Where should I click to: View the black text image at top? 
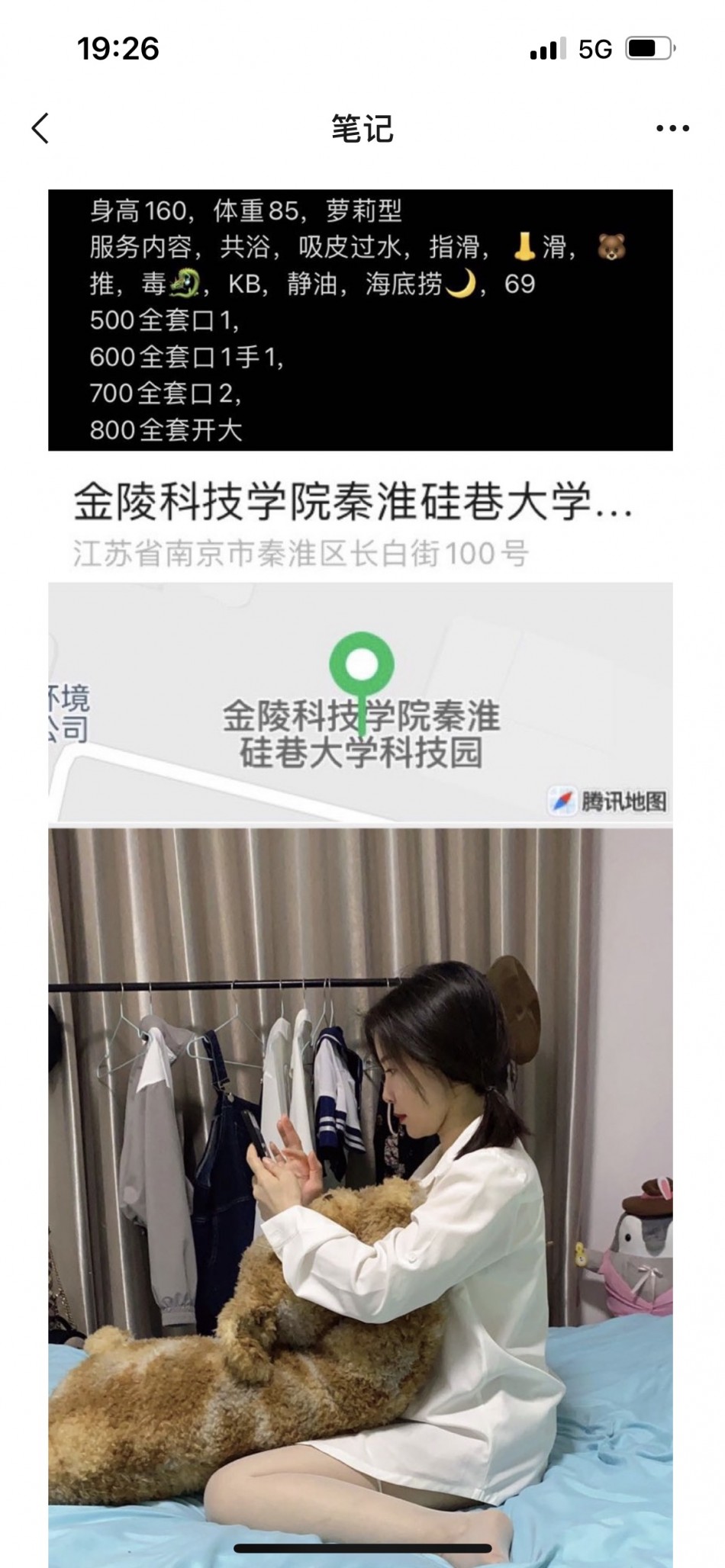coord(360,320)
